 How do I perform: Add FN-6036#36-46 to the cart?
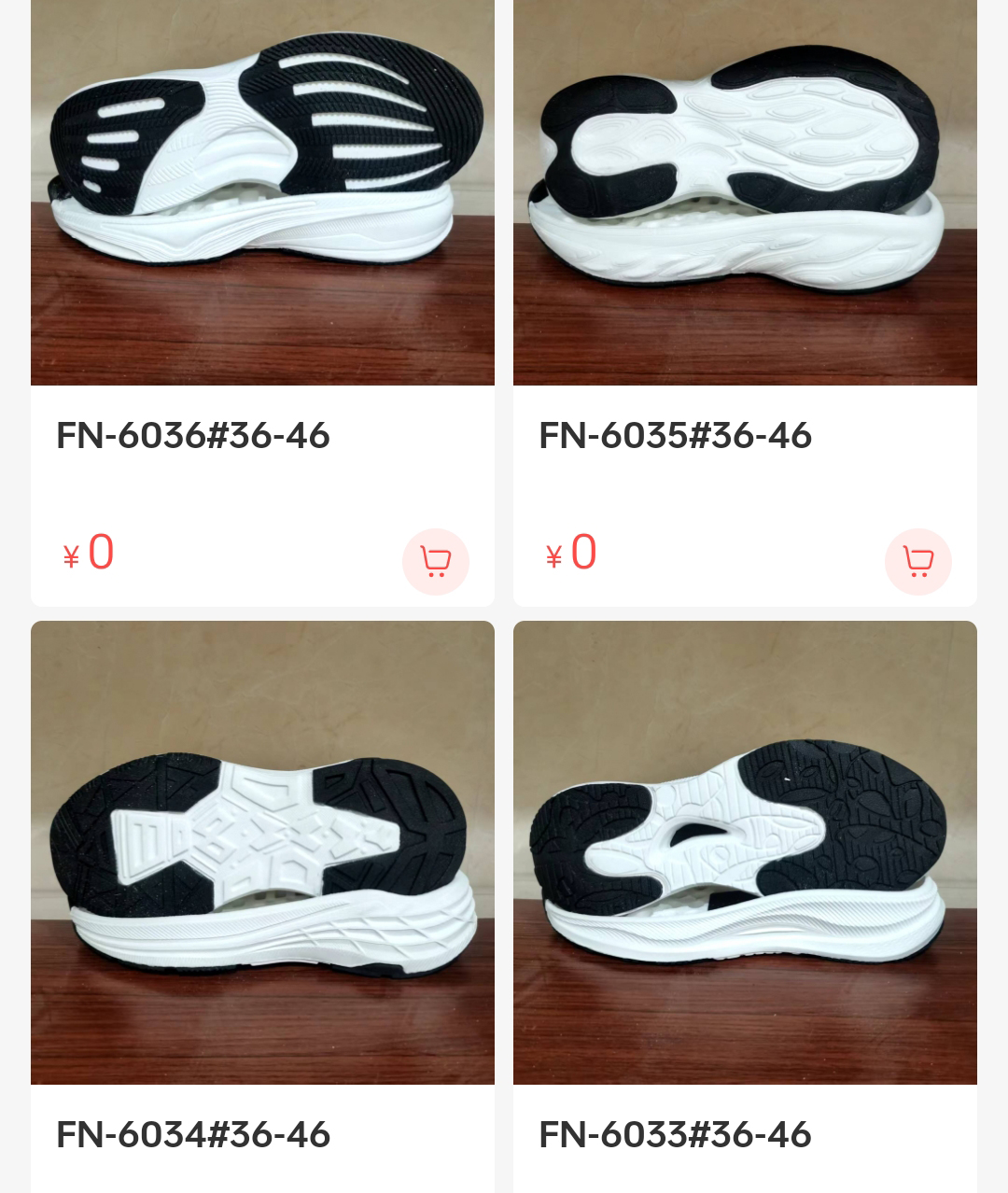click(x=435, y=562)
